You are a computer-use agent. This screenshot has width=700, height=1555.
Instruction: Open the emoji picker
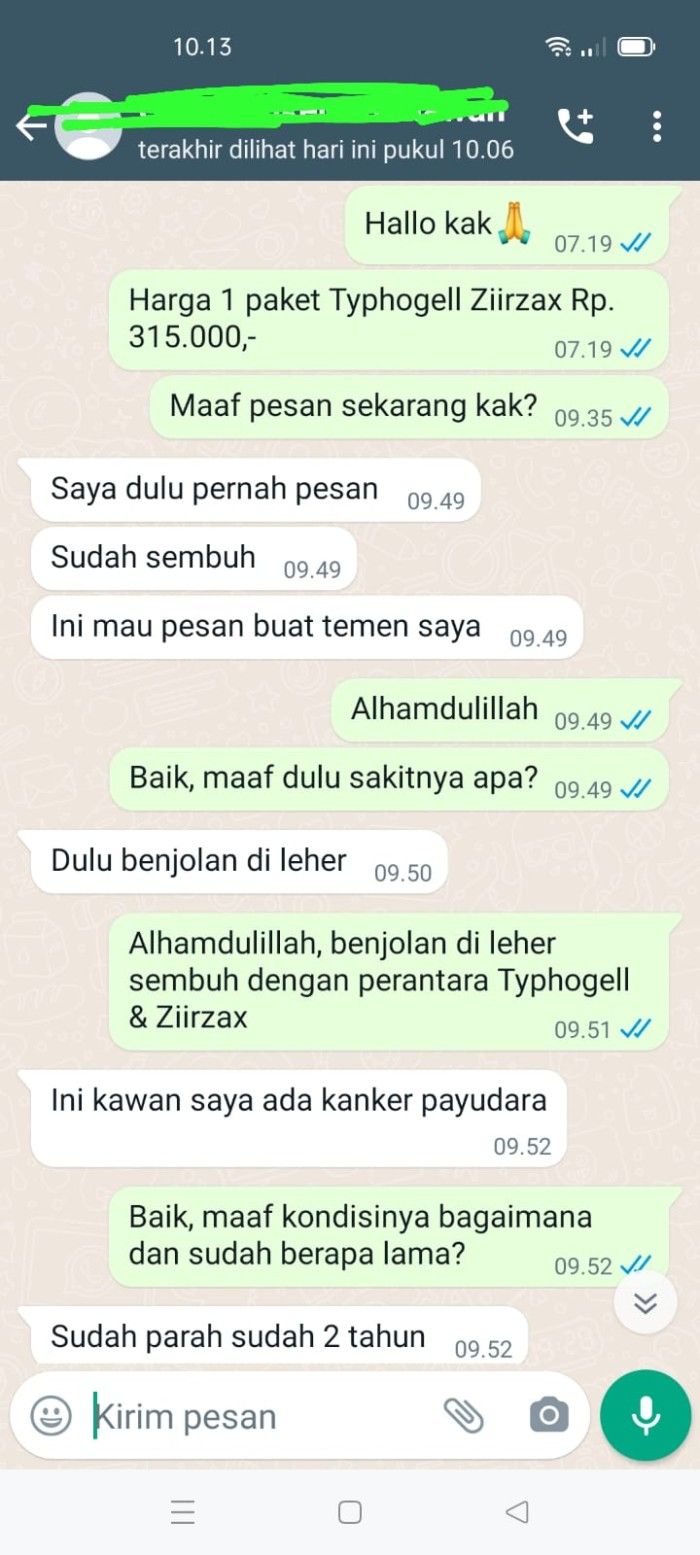coord(50,1416)
